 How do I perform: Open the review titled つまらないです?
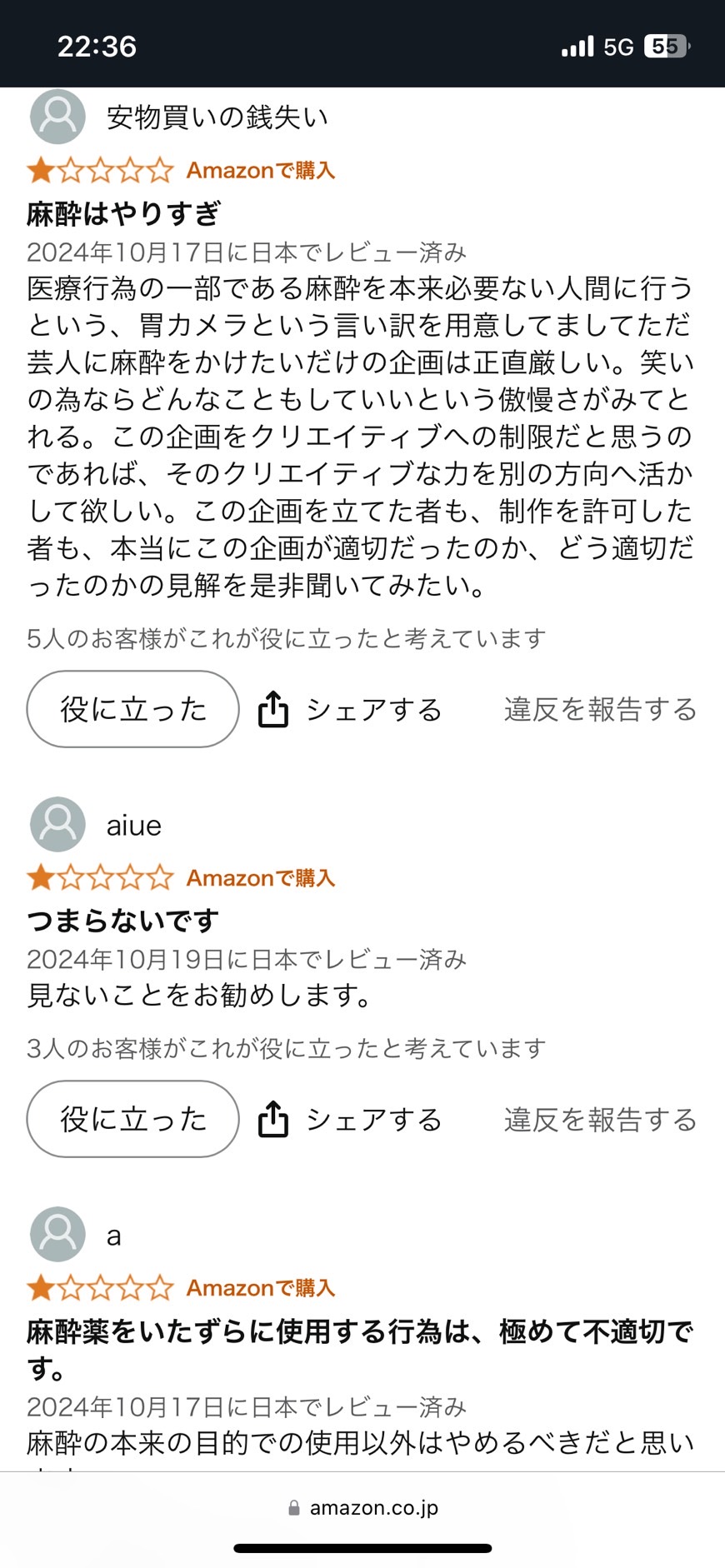click(x=123, y=921)
